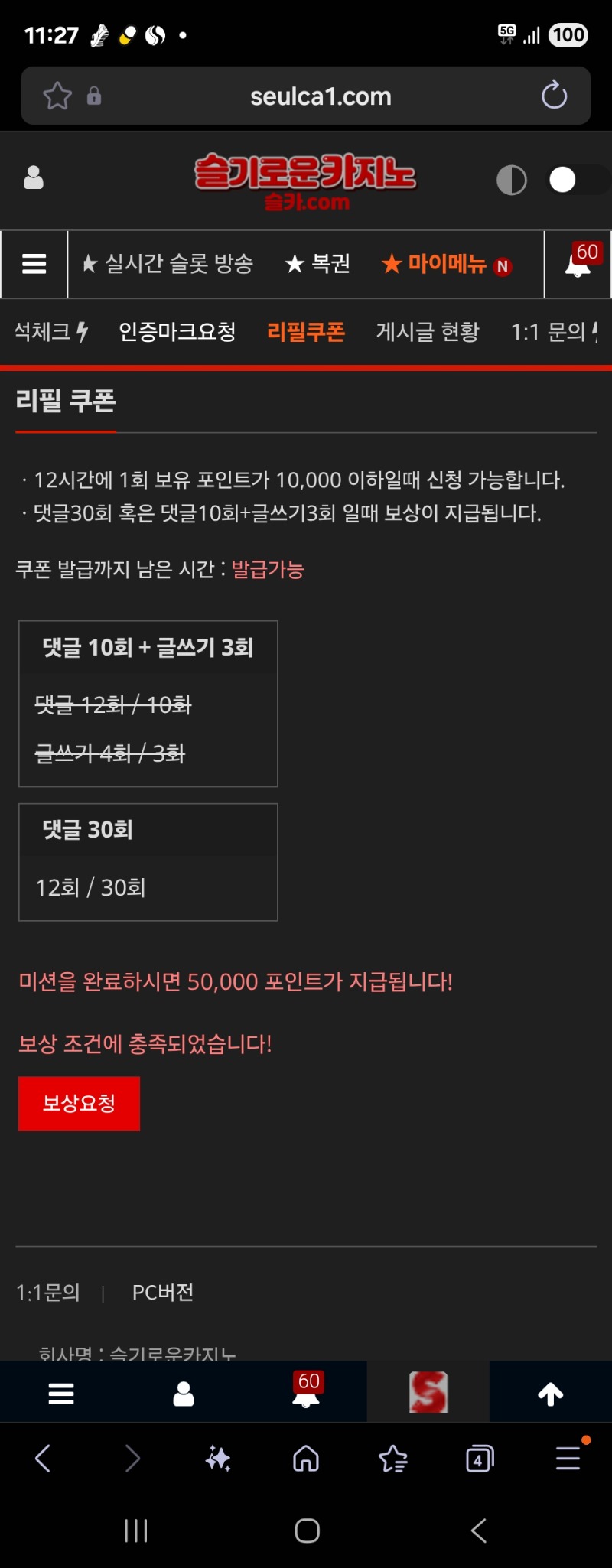Viewport: 612px width, 1568px height.
Task: Open browser tabs via the 4 tab counter
Action: point(480,1459)
